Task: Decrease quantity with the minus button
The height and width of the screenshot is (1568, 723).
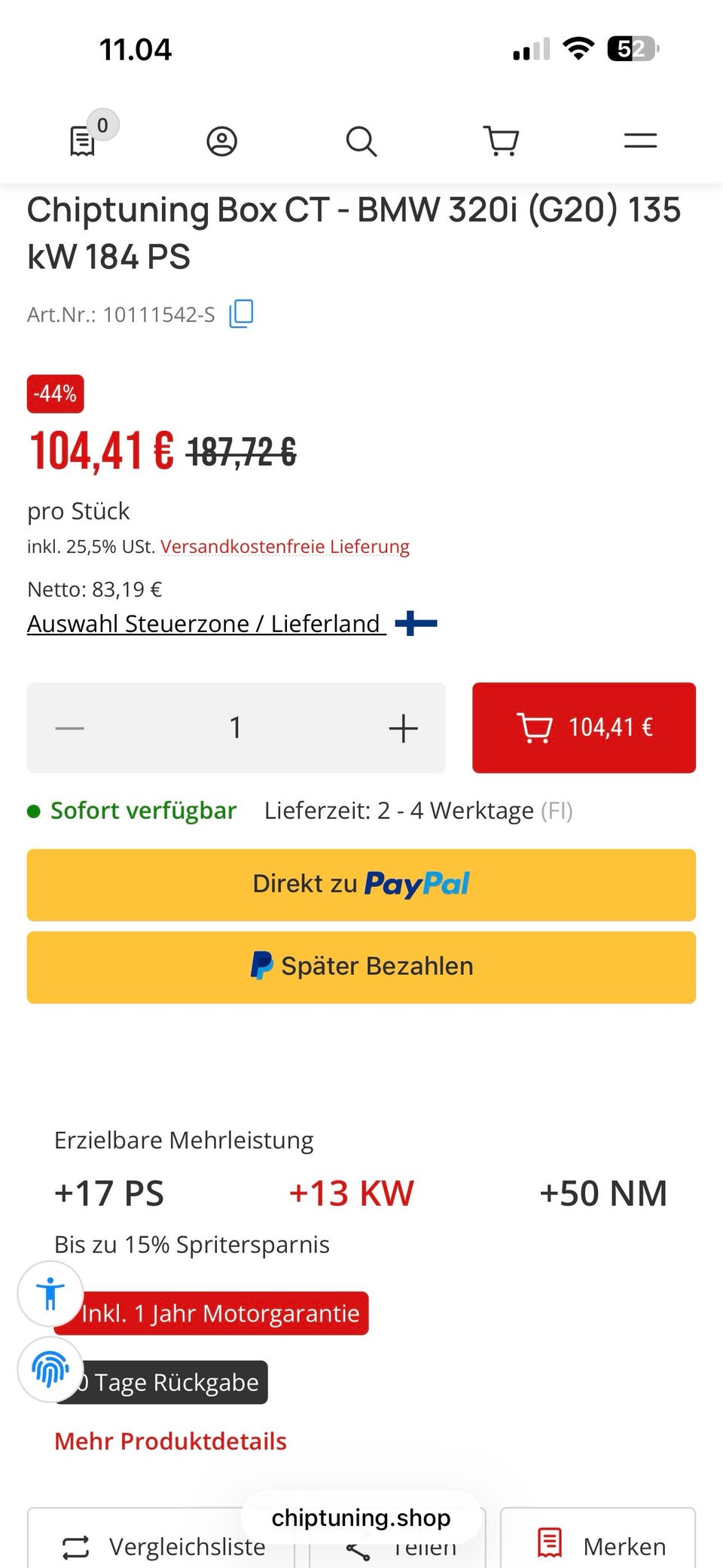Action: (x=70, y=728)
